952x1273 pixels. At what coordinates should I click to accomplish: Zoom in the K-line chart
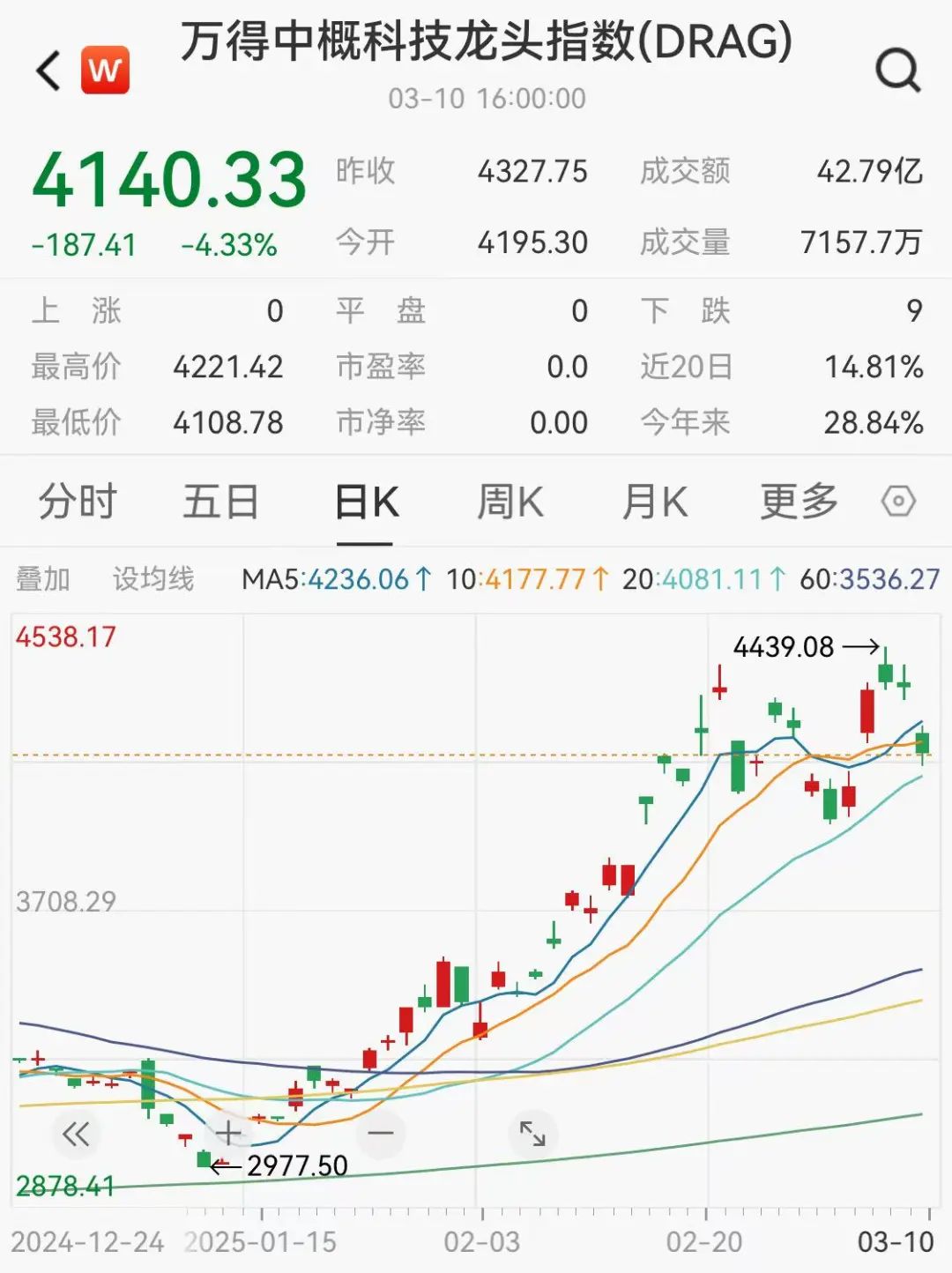tap(228, 1133)
